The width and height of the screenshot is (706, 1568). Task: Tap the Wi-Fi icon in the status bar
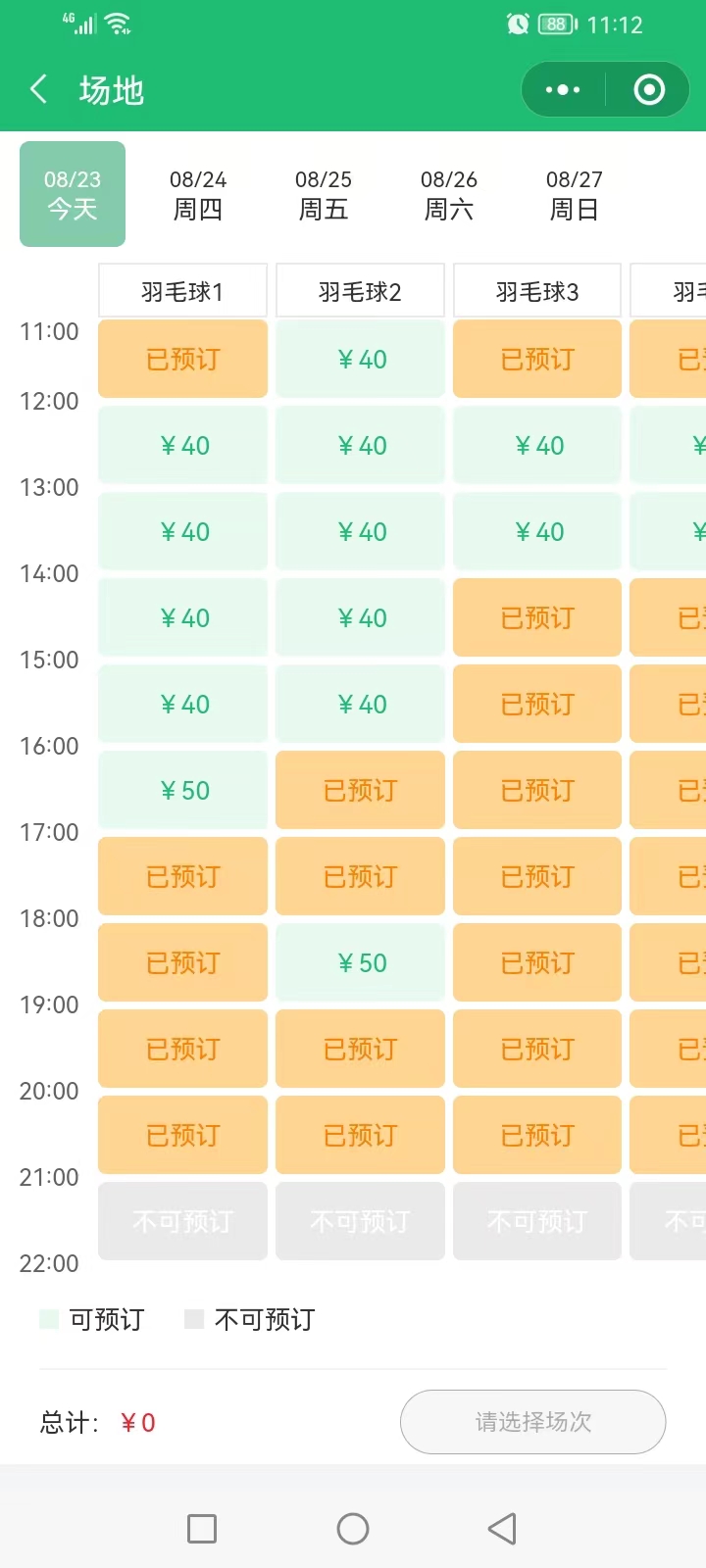coord(118,24)
